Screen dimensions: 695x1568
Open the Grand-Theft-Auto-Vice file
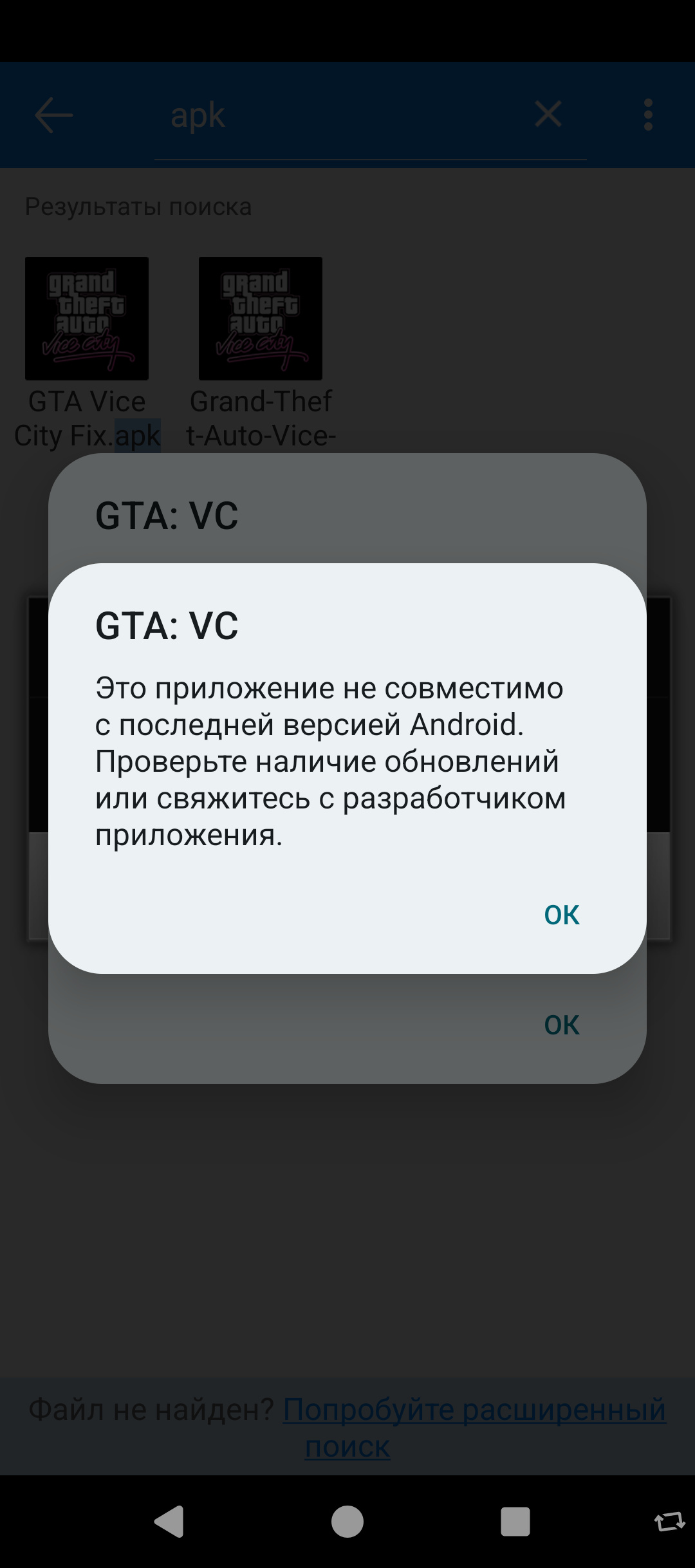(x=261, y=353)
